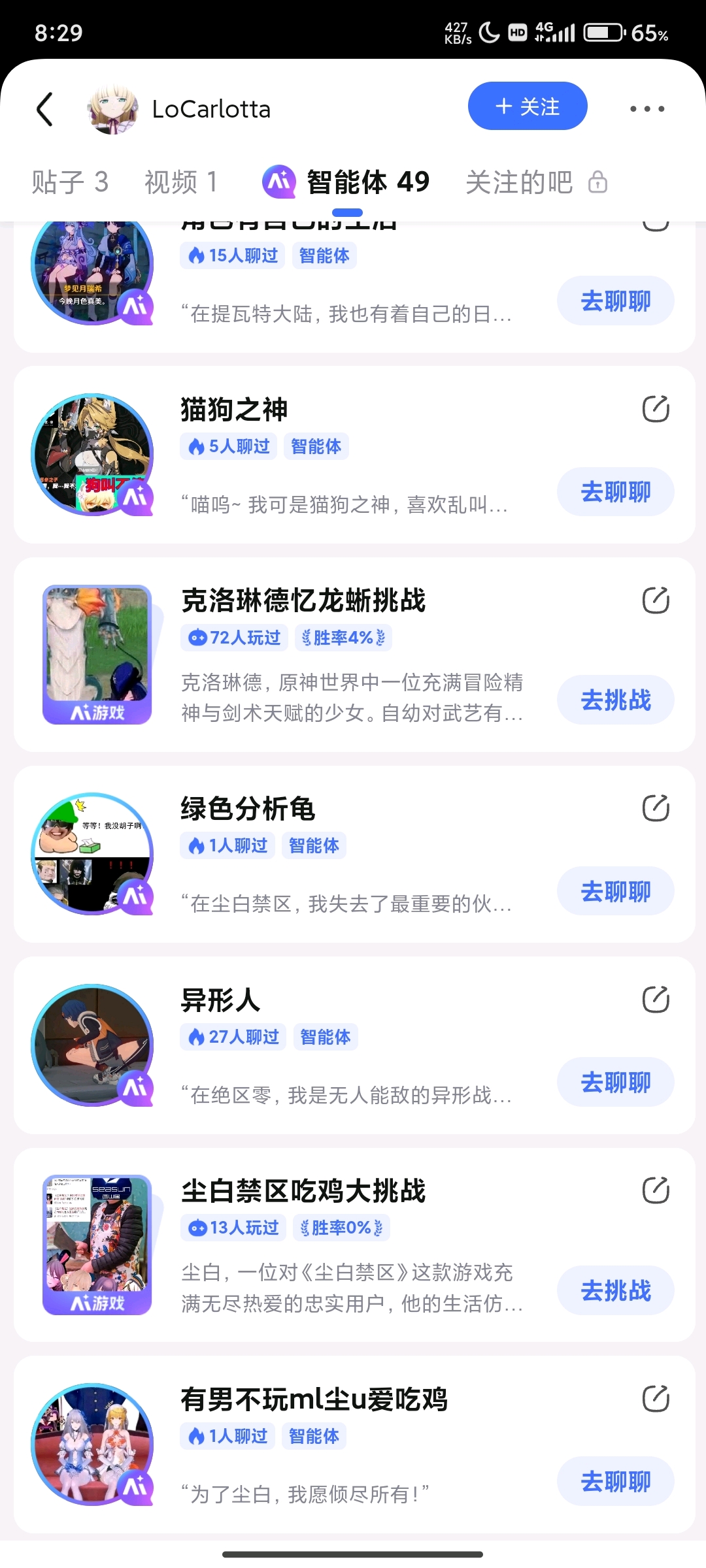The image size is (706, 1568).
Task: Start 克洛琳德忆龙蜥挑战 with 去挑战
Action: [x=615, y=700]
